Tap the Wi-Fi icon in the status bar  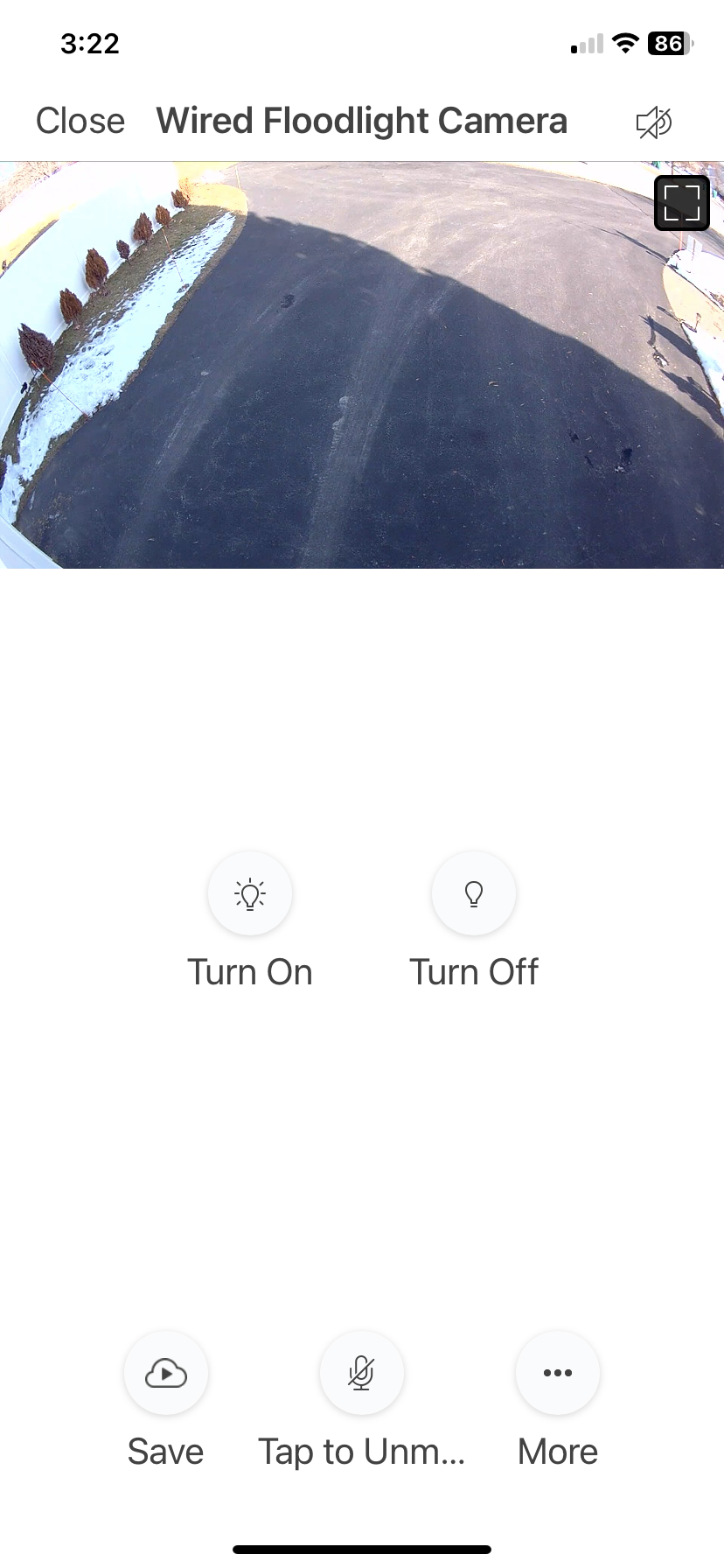point(626,44)
